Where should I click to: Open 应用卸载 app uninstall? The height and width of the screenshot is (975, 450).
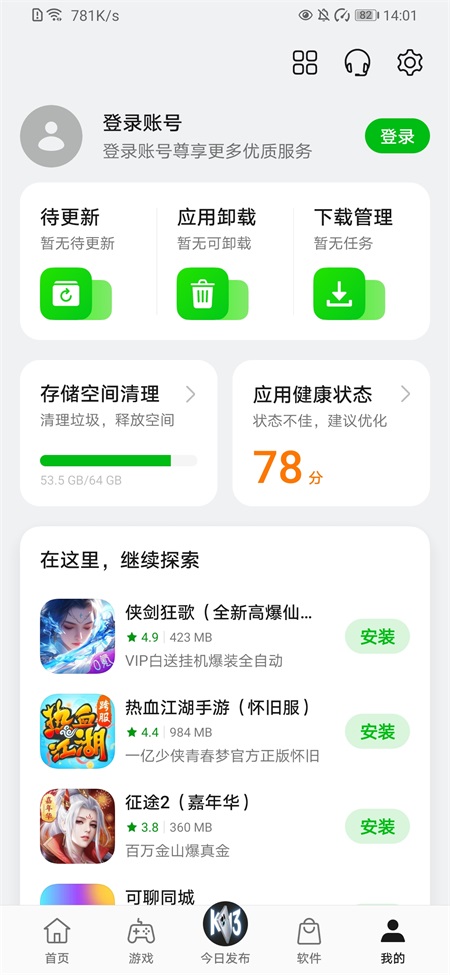[224, 261]
